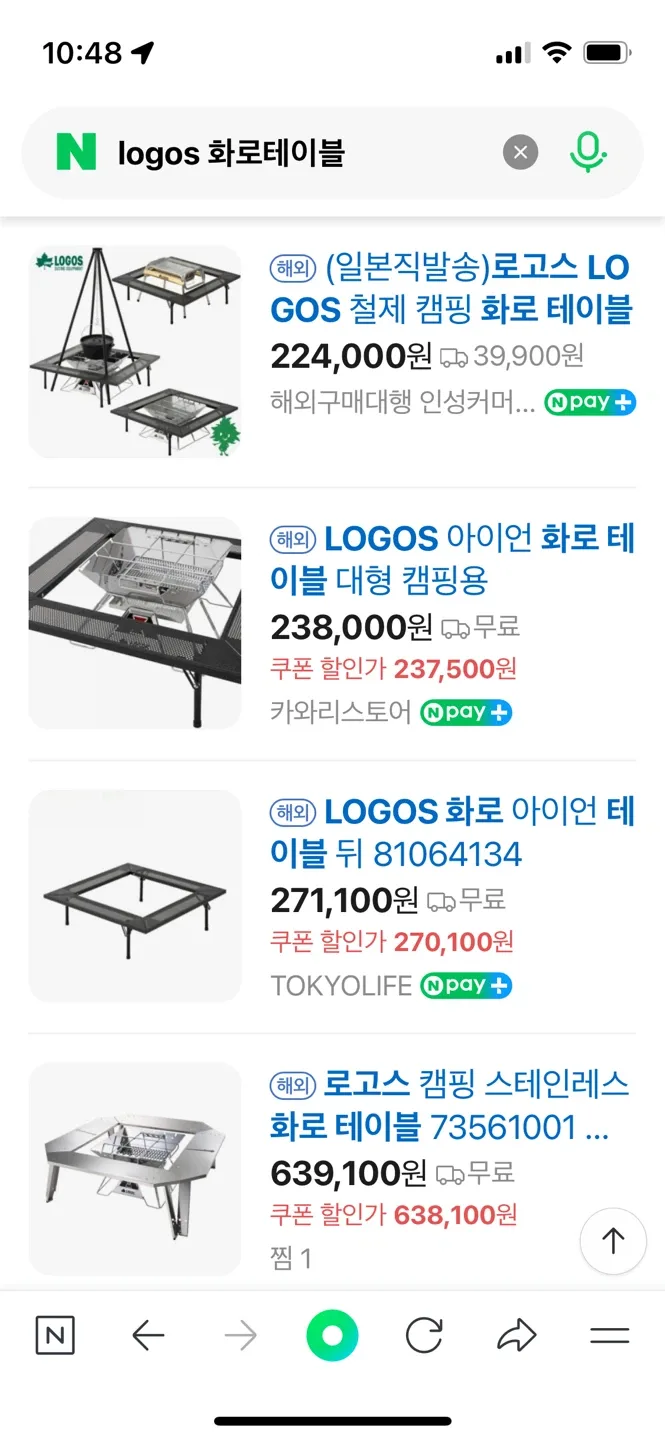665x1440 pixels.
Task: Open the Naver home button in the toolbar
Action: [x=55, y=1336]
